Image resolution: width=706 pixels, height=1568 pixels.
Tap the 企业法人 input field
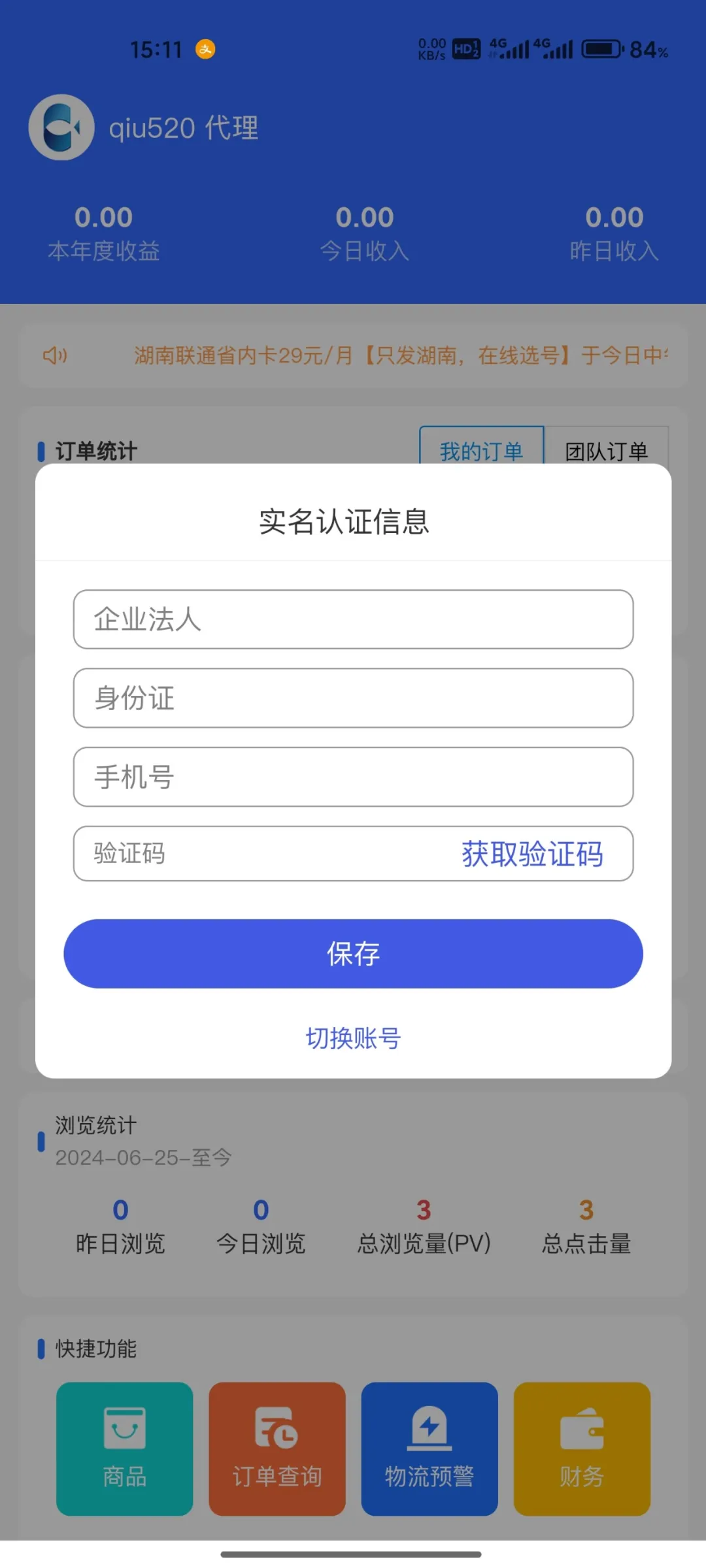pyautogui.click(x=353, y=619)
